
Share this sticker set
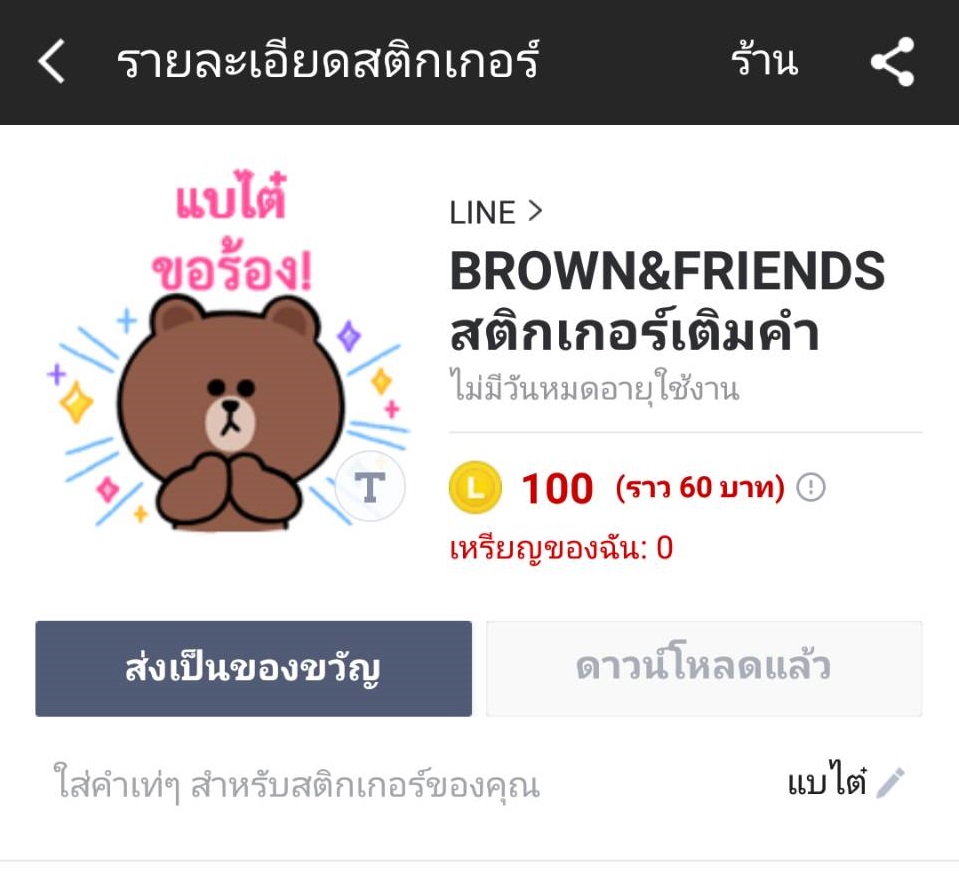pyautogui.click(x=892, y=62)
